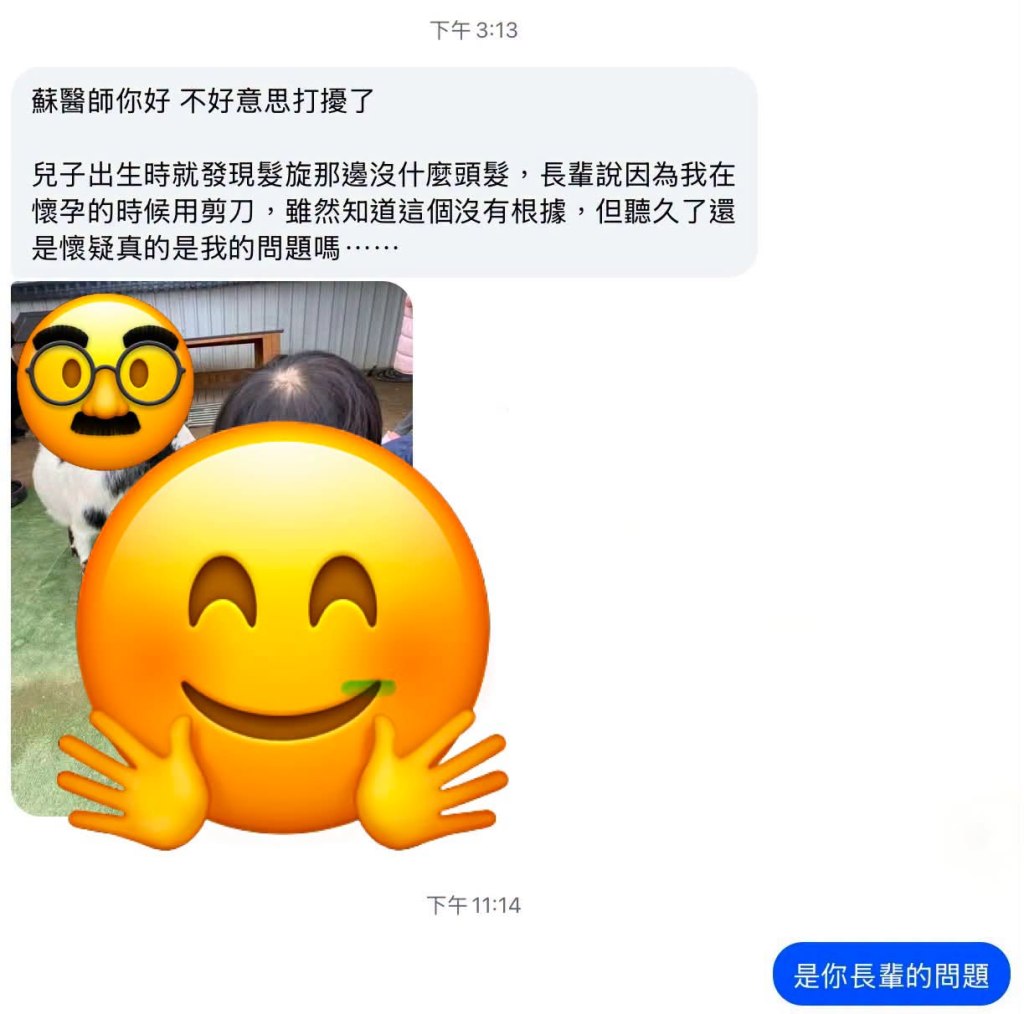
Task: Open the photo sent in the chat
Action: click(212, 548)
